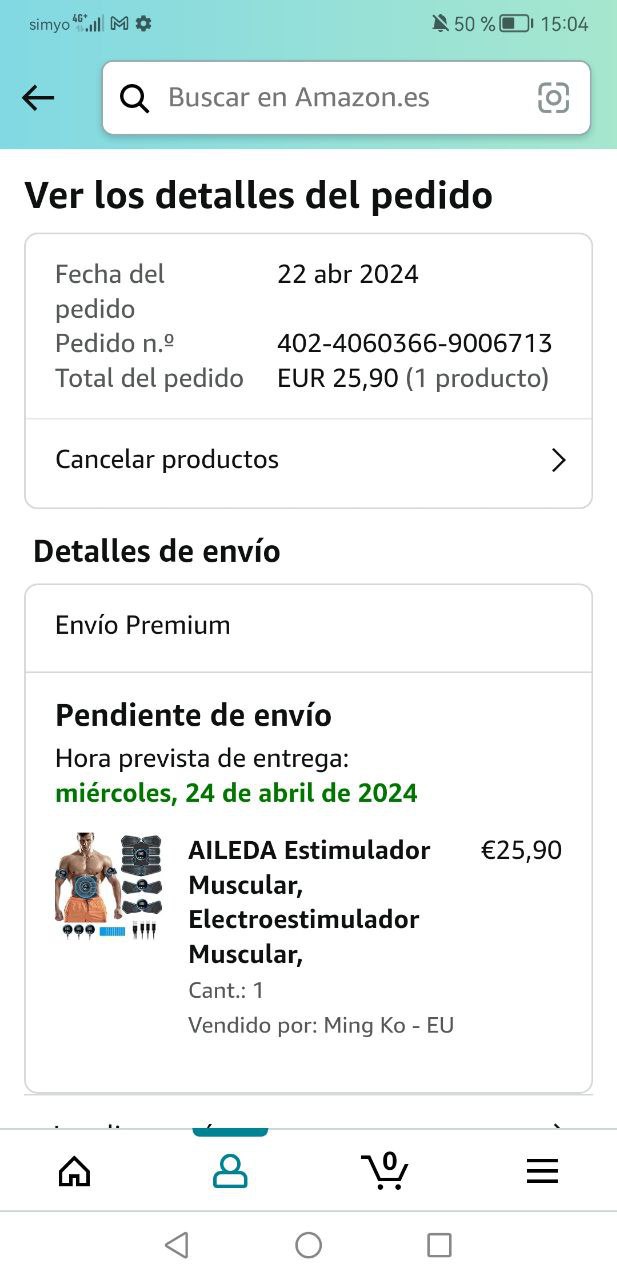Tap the Buscar en Amazon.es search field
Image resolution: width=617 pixels, height=1280 pixels.
(x=346, y=98)
